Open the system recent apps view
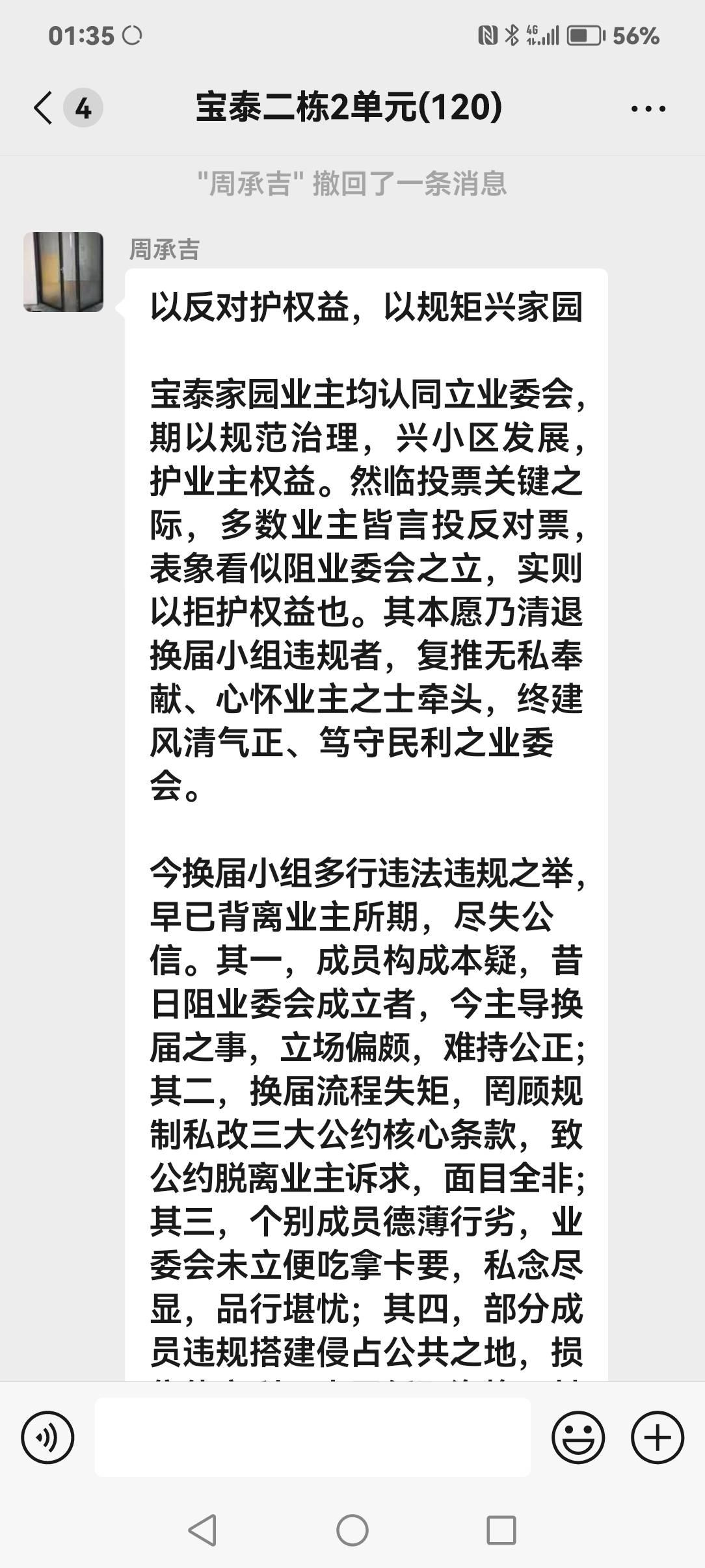 click(x=501, y=1530)
